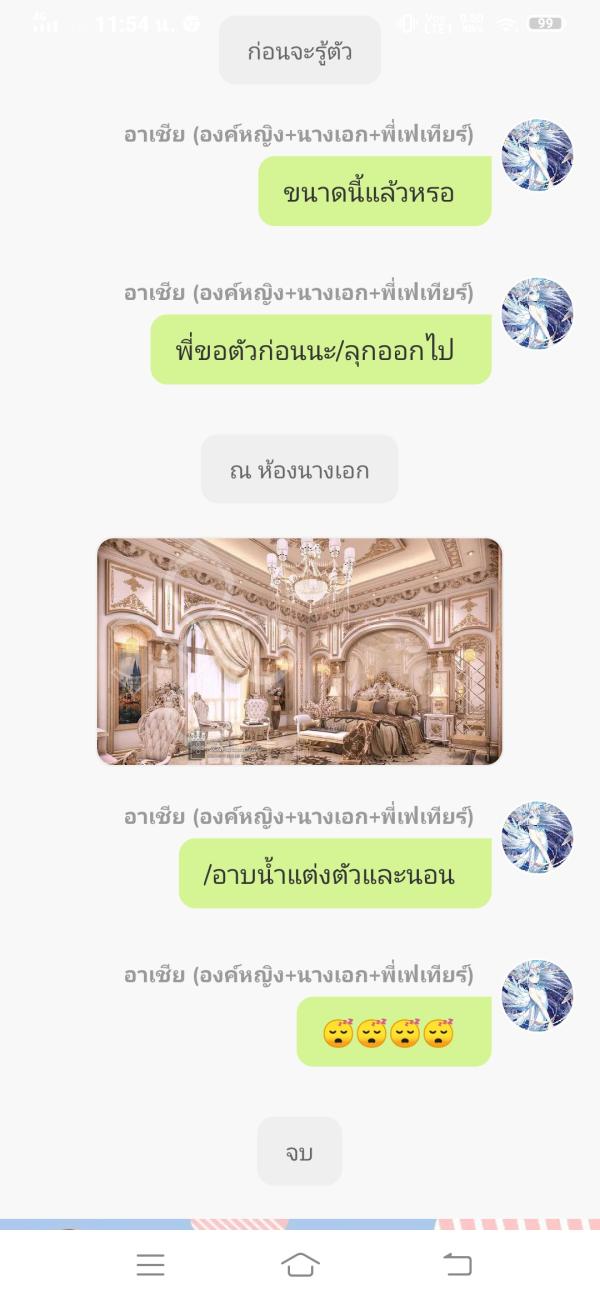The height and width of the screenshot is (1300, 600).
Task: Tap the avatar beside the sleeping emojis message
Action: [x=537, y=995]
